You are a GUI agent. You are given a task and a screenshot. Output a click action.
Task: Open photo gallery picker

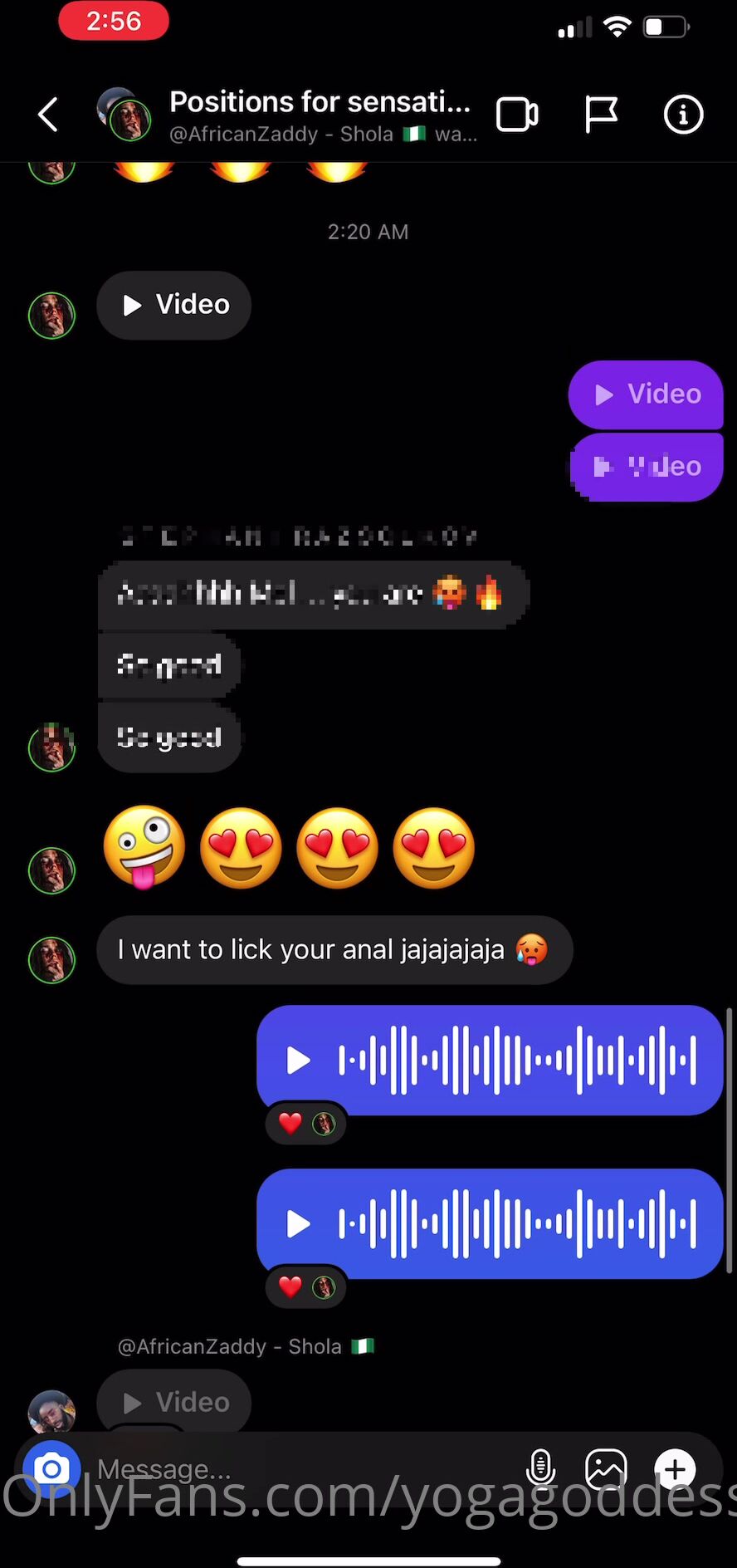(606, 1468)
